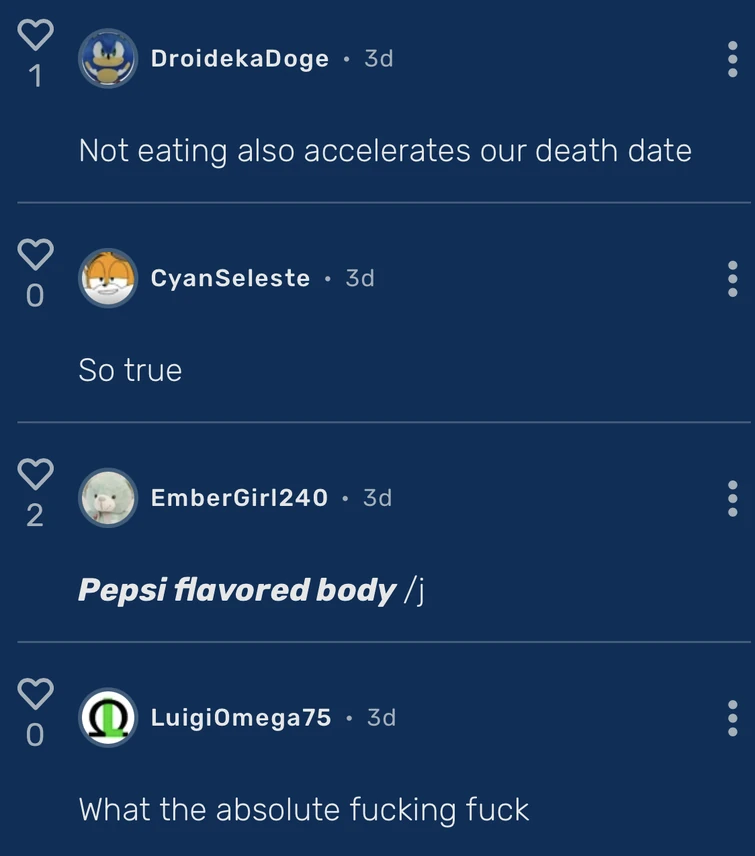Like CyanSeleste's comment
Screen dimensions: 755x856
point(35,254)
